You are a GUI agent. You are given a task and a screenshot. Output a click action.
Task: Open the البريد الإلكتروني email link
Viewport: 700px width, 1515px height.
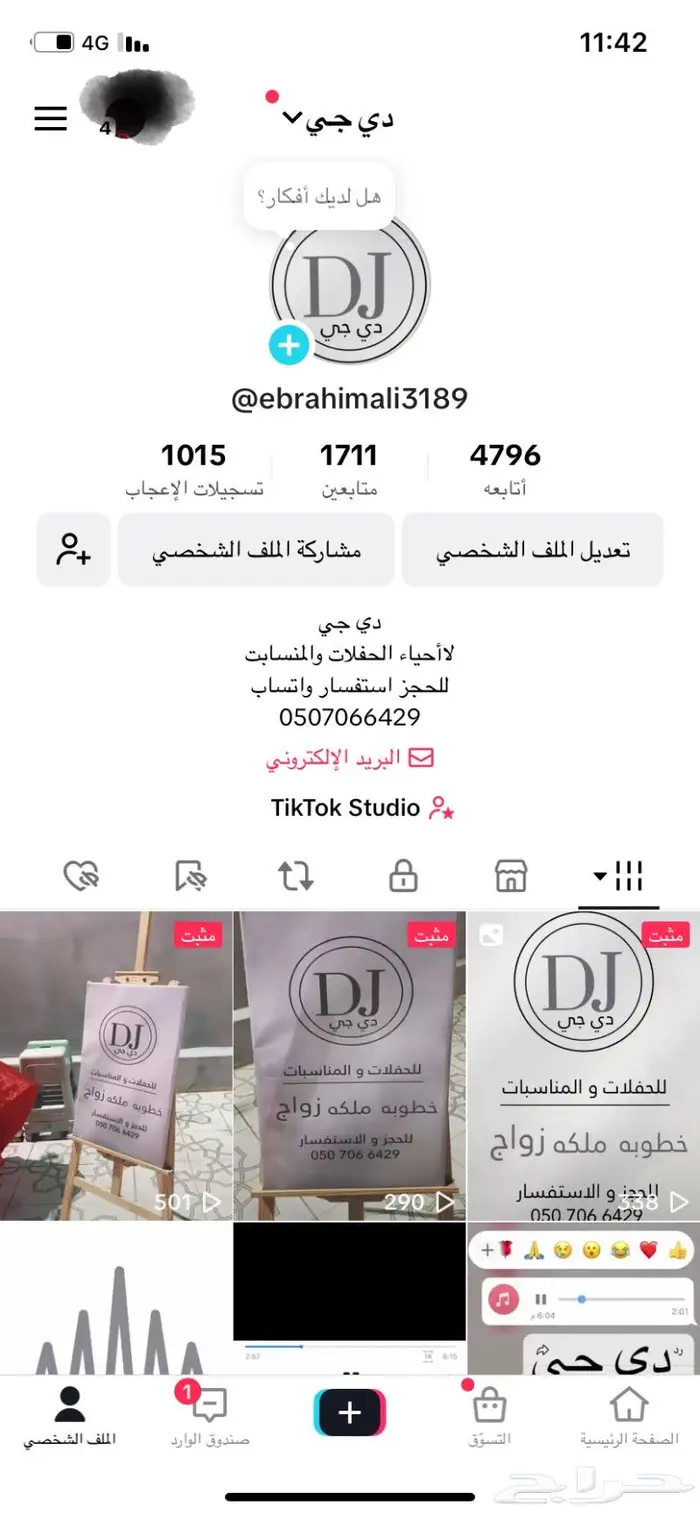coord(350,759)
